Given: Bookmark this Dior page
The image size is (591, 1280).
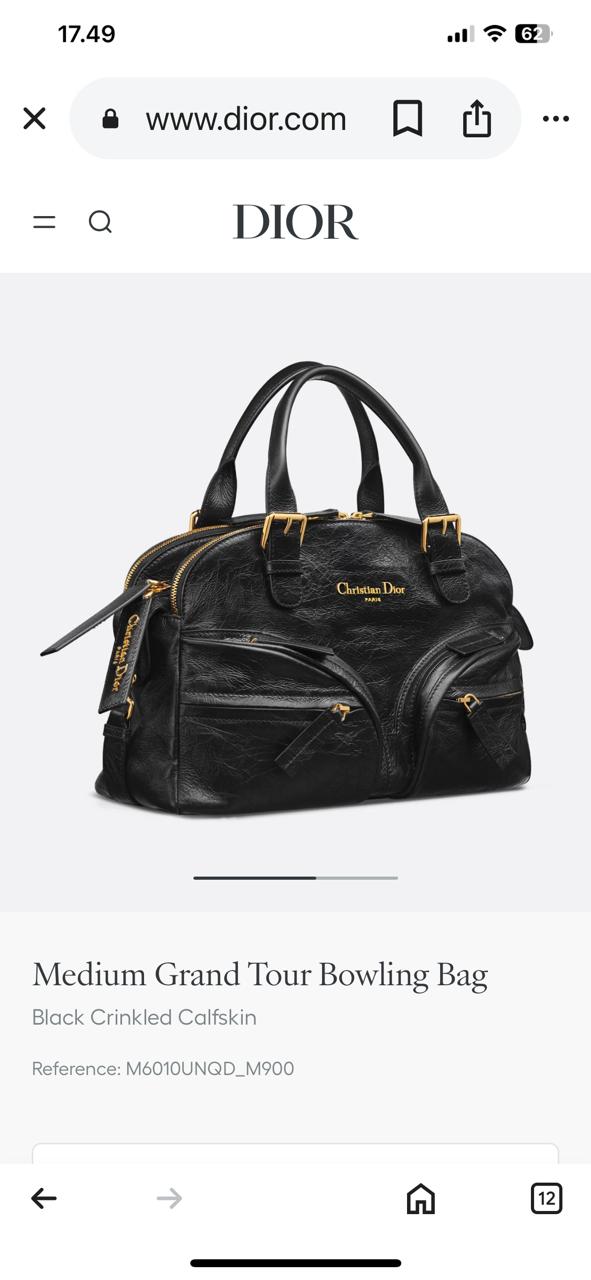Looking at the screenshot, I should [407, 119].
